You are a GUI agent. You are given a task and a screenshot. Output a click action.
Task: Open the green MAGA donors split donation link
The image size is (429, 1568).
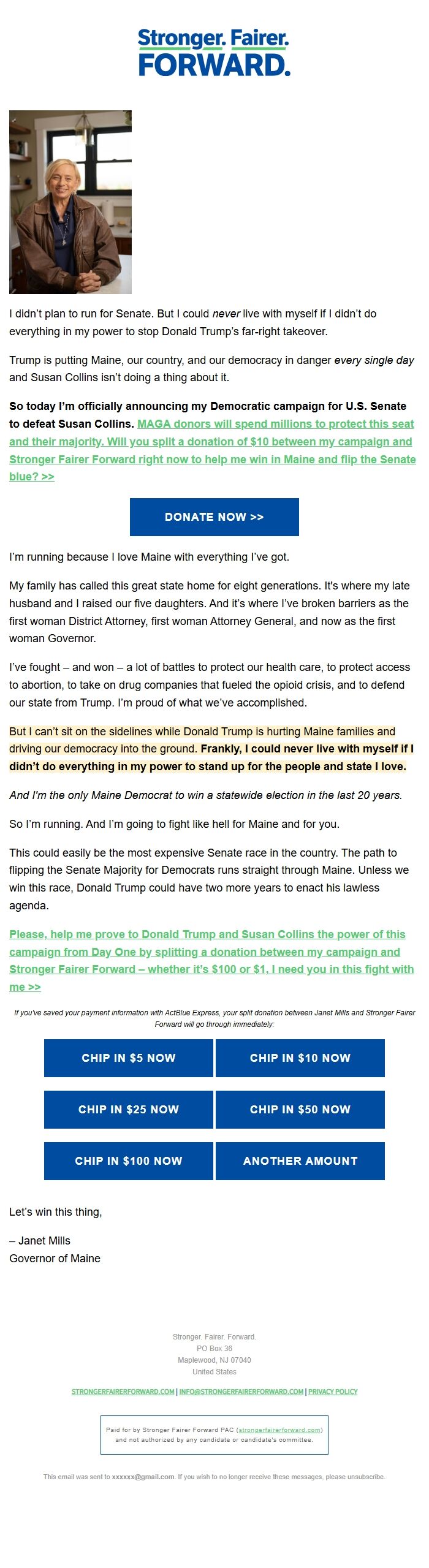pyautogui.click(x=211, y=442)
